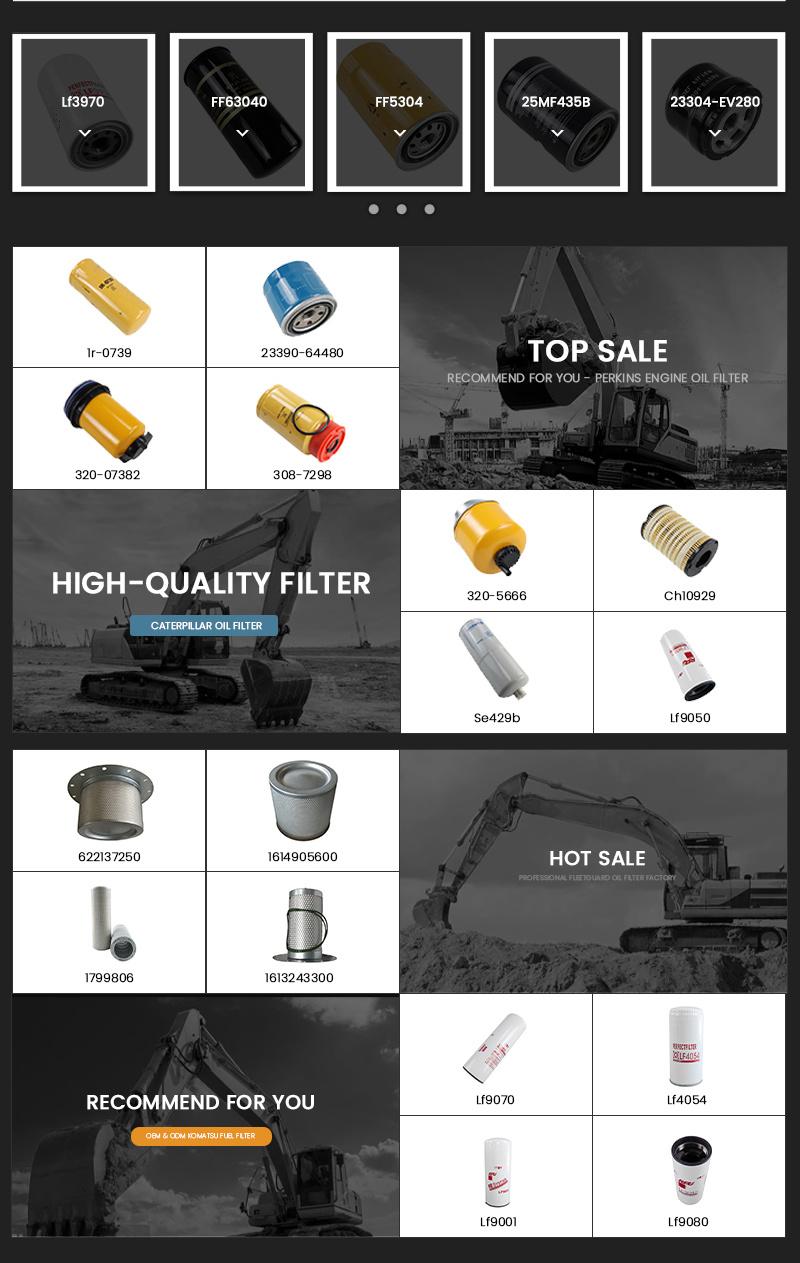
Task: Open the Se429b filter
Action: pos(496,672)
